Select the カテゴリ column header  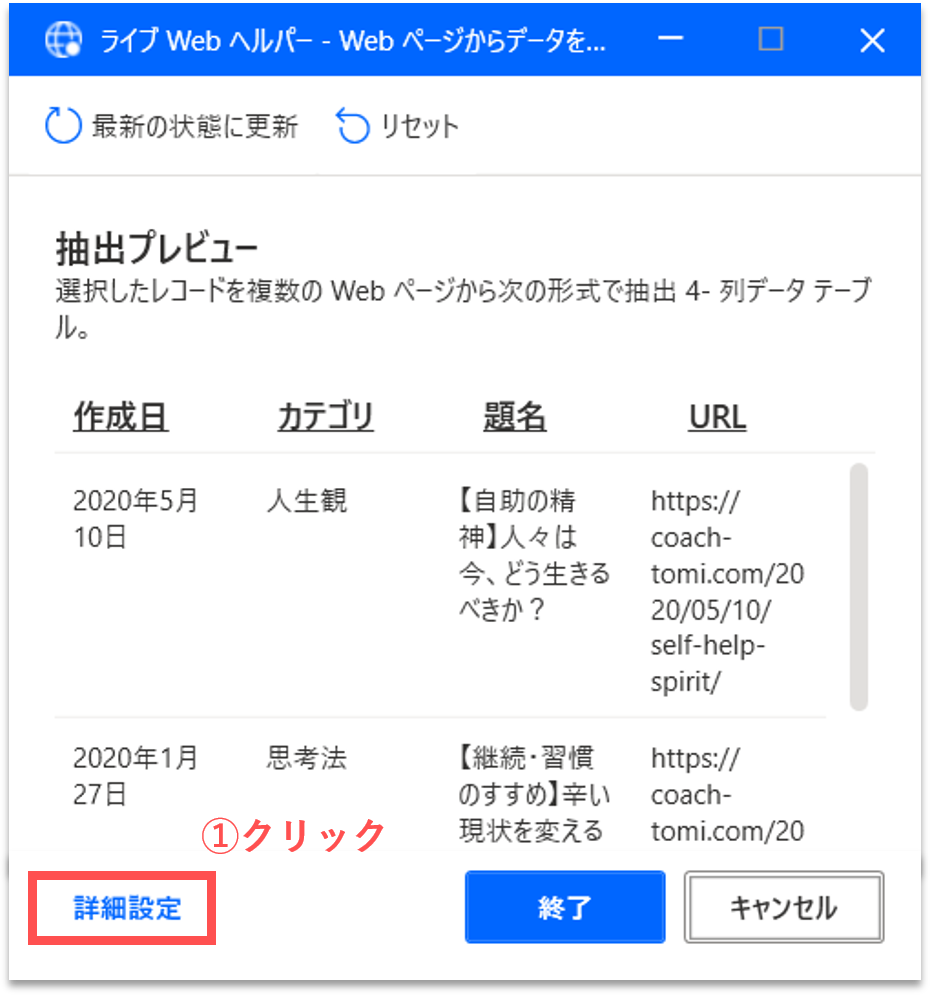(x=325, y=417)
